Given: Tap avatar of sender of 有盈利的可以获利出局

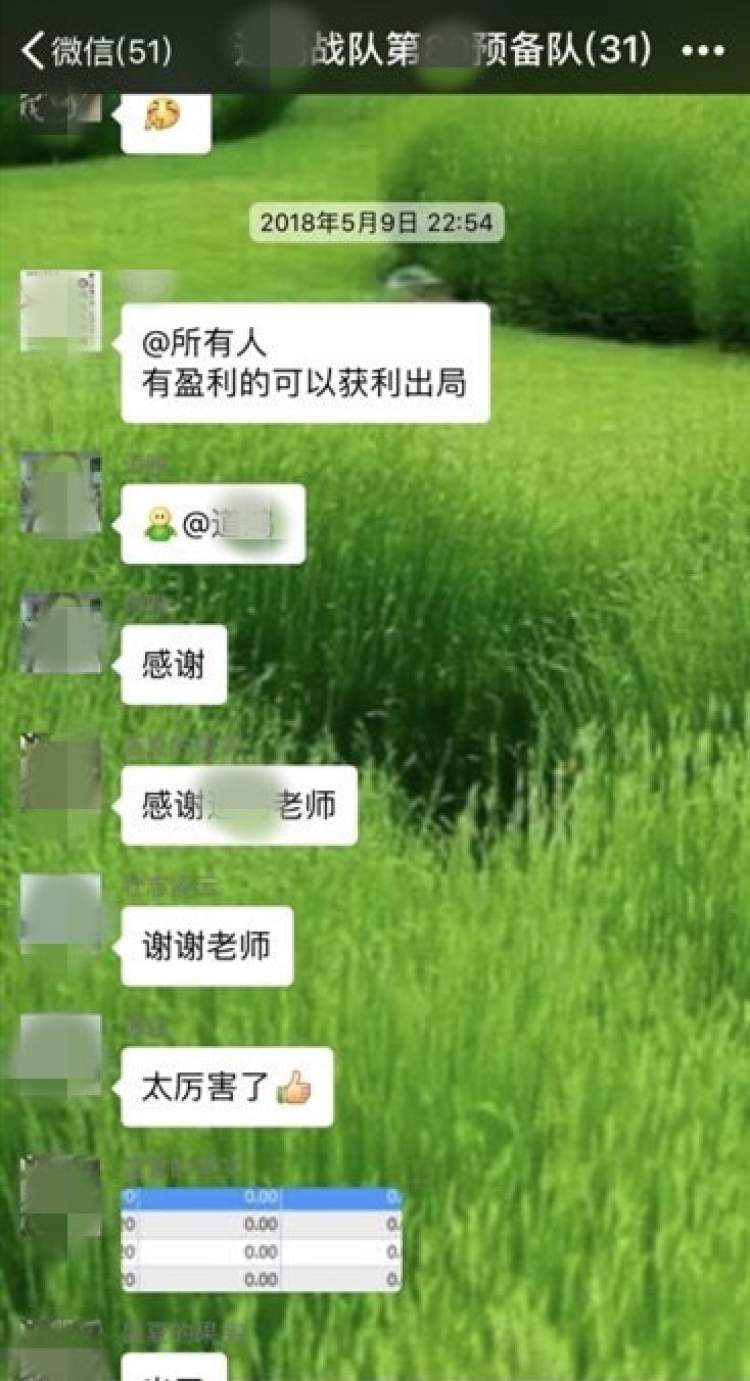Looking at the screenshot, I should click(x=61, y=311).
